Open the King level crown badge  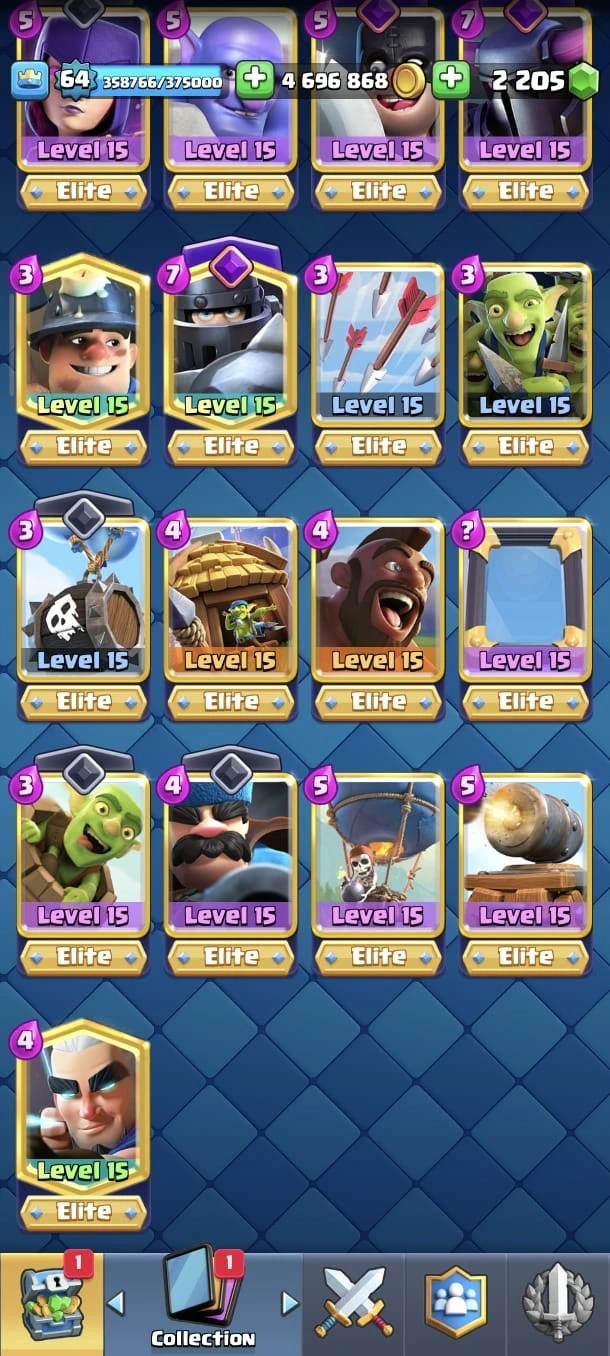(30, 80)
